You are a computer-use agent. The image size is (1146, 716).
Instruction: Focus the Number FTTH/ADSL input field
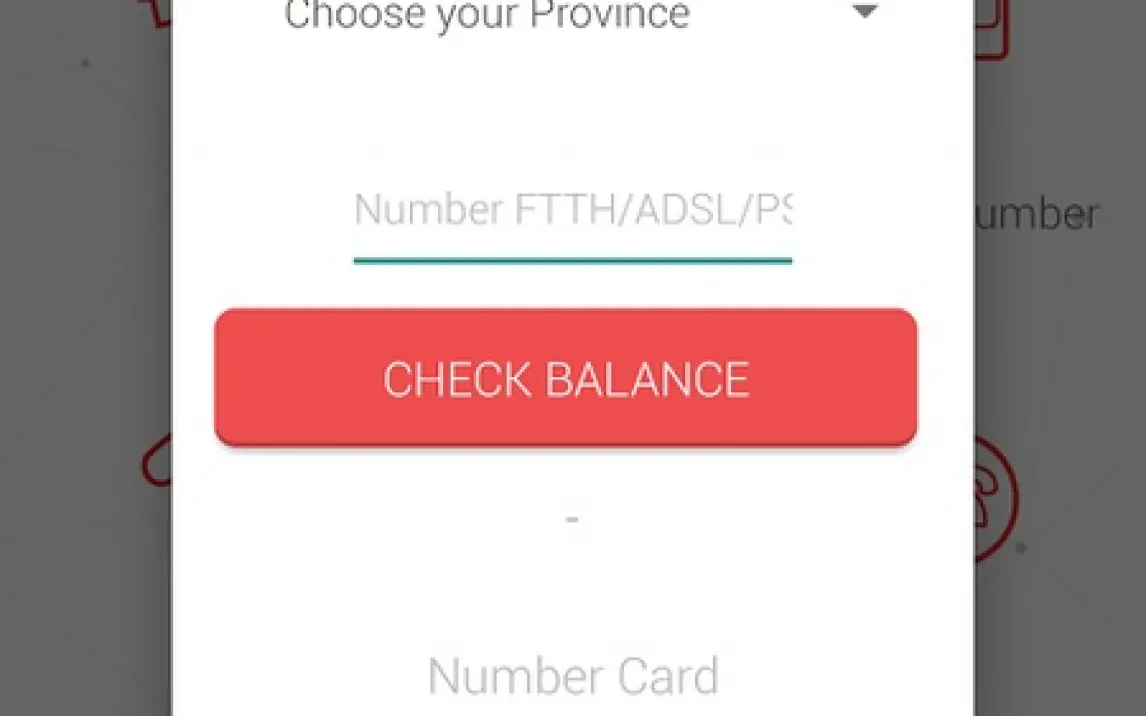click(572, 219)
